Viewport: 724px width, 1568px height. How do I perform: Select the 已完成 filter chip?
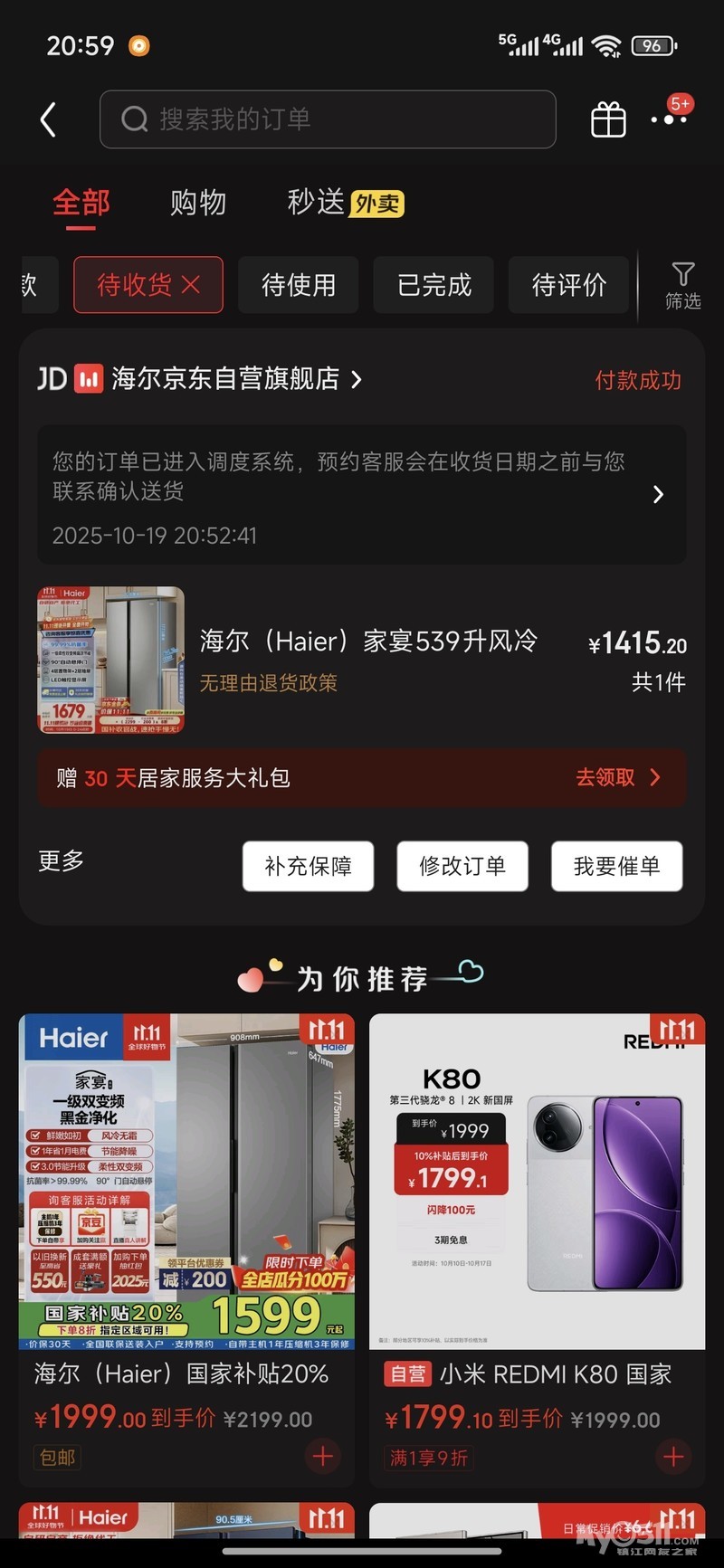click(433, 285)
